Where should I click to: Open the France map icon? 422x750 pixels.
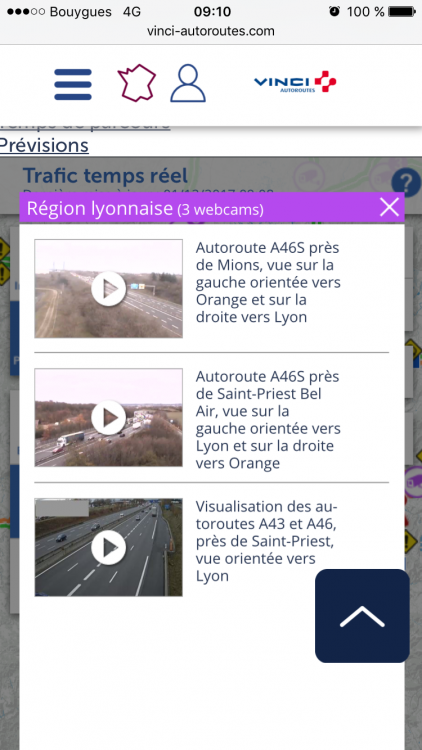coord(137,83)
